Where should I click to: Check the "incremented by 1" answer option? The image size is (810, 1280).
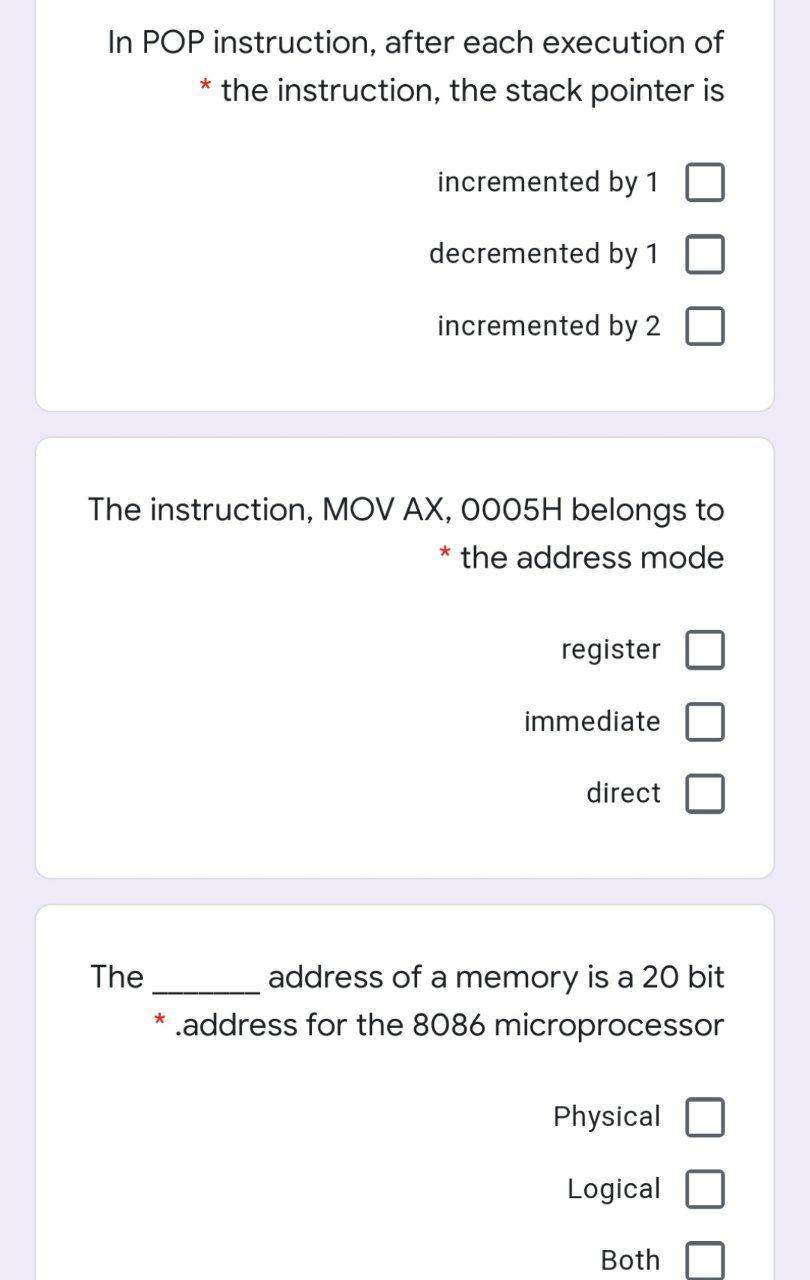pyautogui.click(x=704, y=182)
